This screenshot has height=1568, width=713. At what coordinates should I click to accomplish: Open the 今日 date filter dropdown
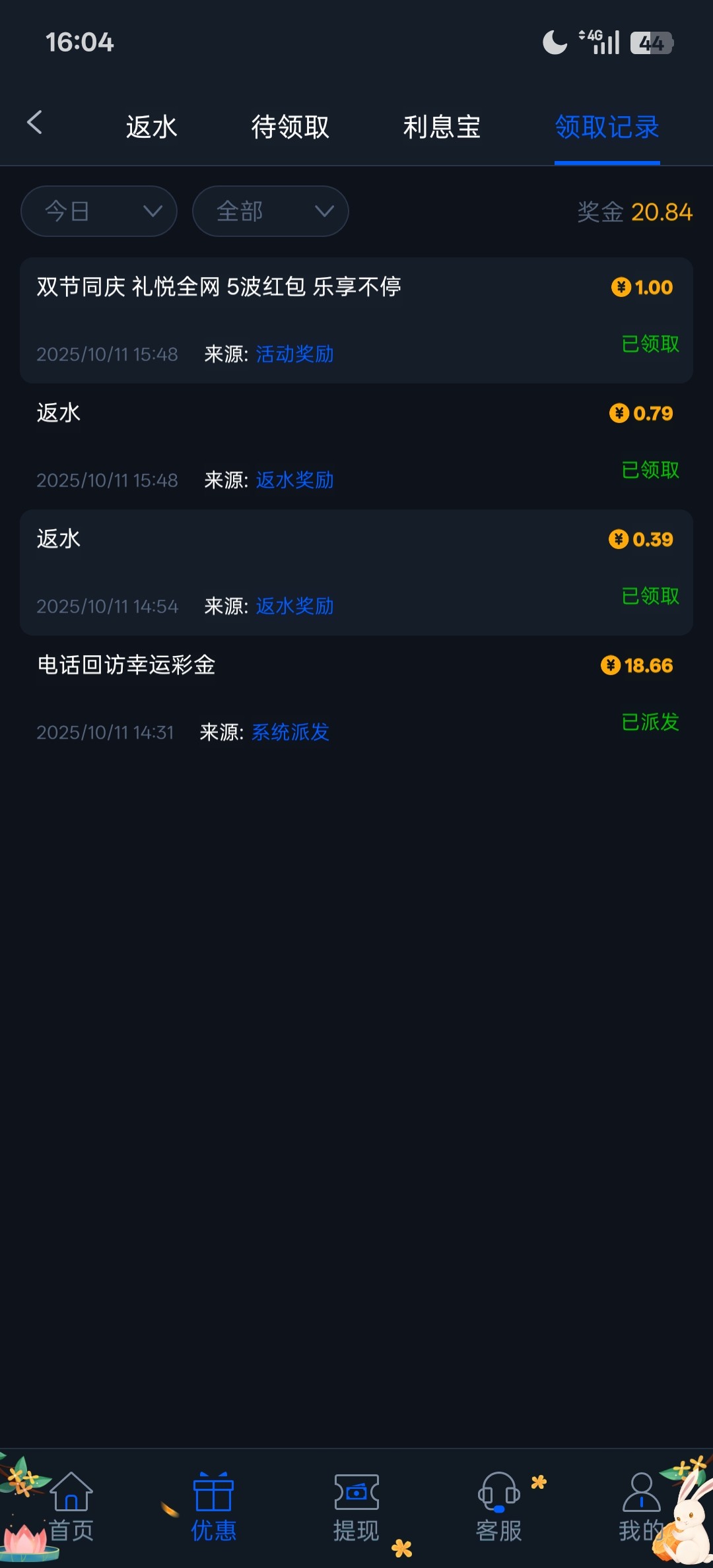(x=99, y=211)
